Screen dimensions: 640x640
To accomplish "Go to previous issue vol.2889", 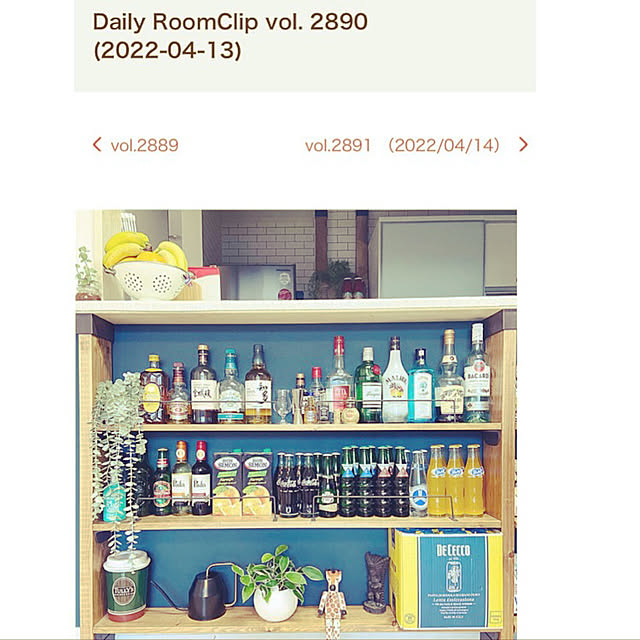I will [135, 145].
